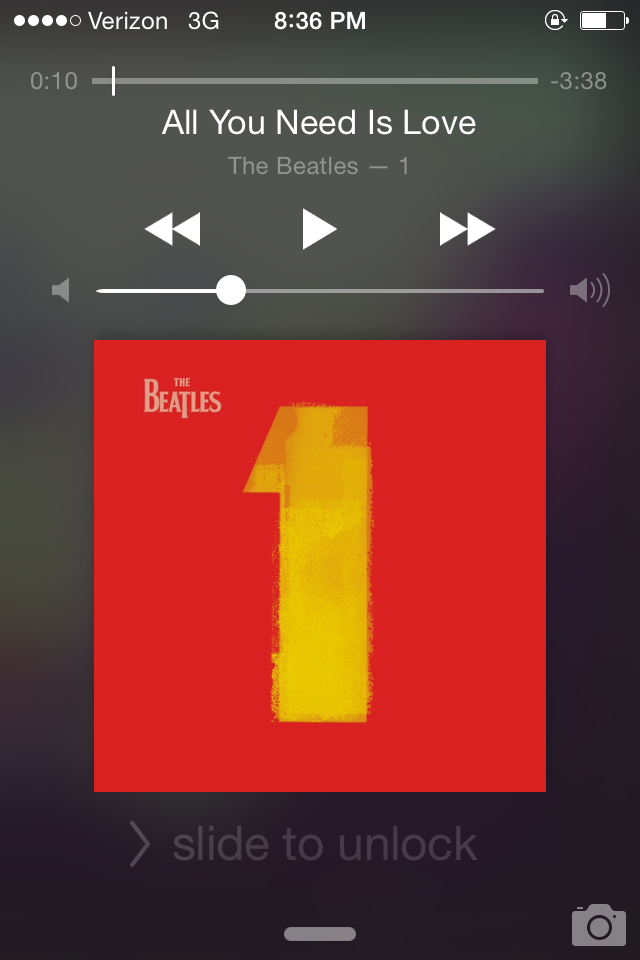
Task: Tap the song progress bar to seek ahead
Action: pos(350,81)
